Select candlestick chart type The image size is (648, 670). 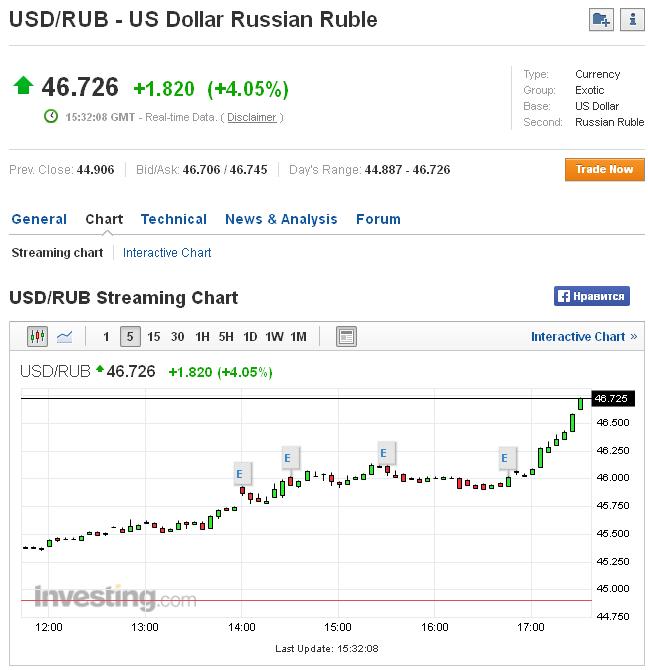point(38,337)
